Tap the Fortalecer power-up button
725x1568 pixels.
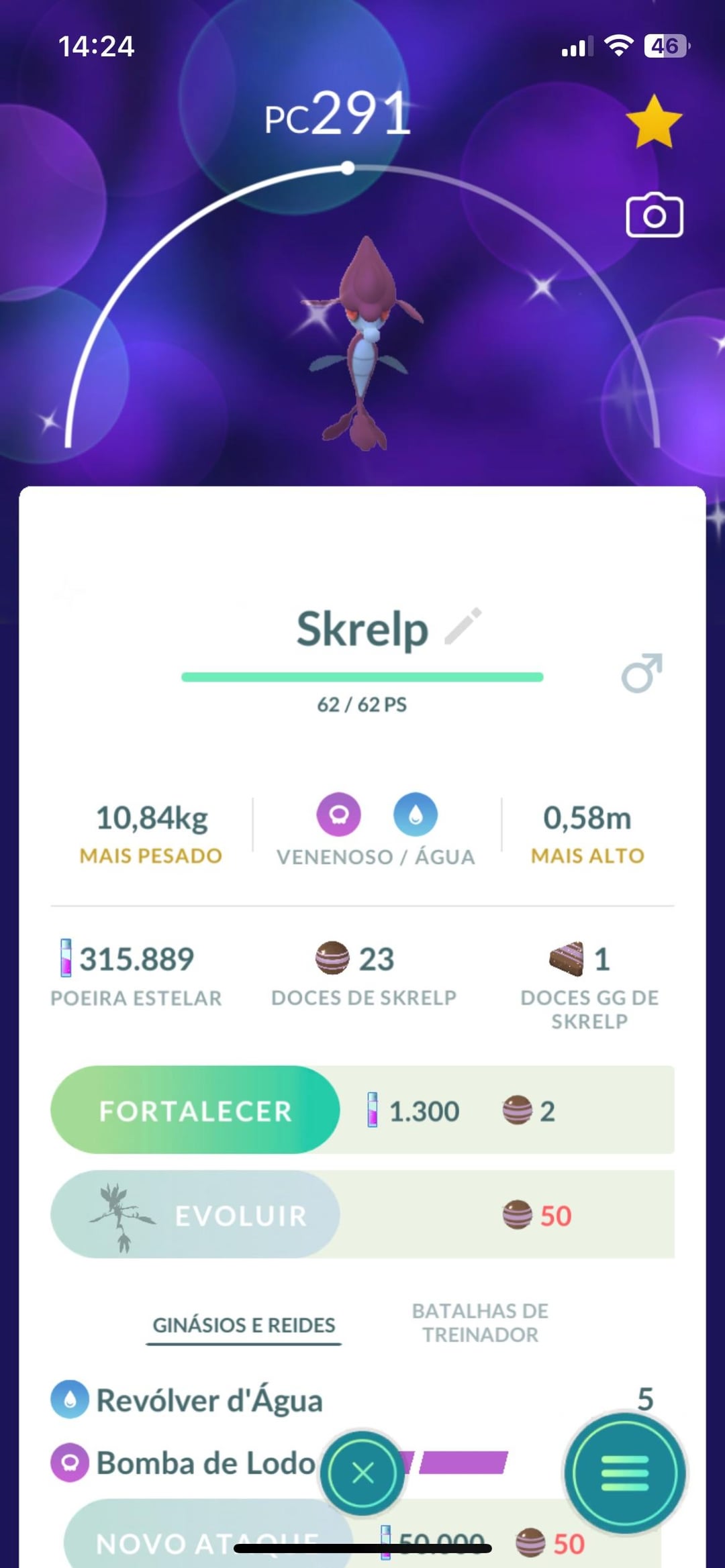[x=195, y=1110]
